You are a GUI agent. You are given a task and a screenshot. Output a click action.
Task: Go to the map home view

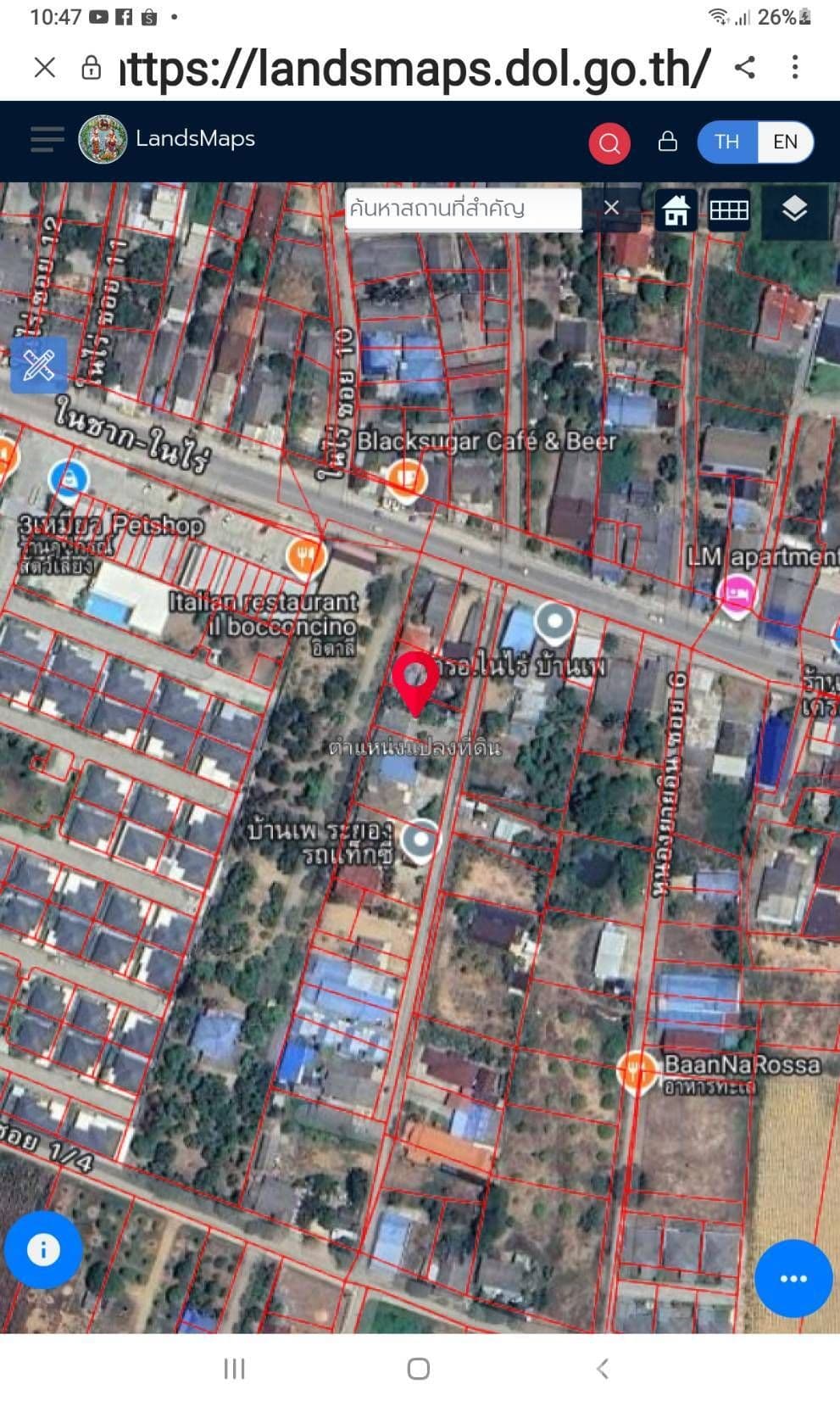pyautogui.click(x=676, y=209)
